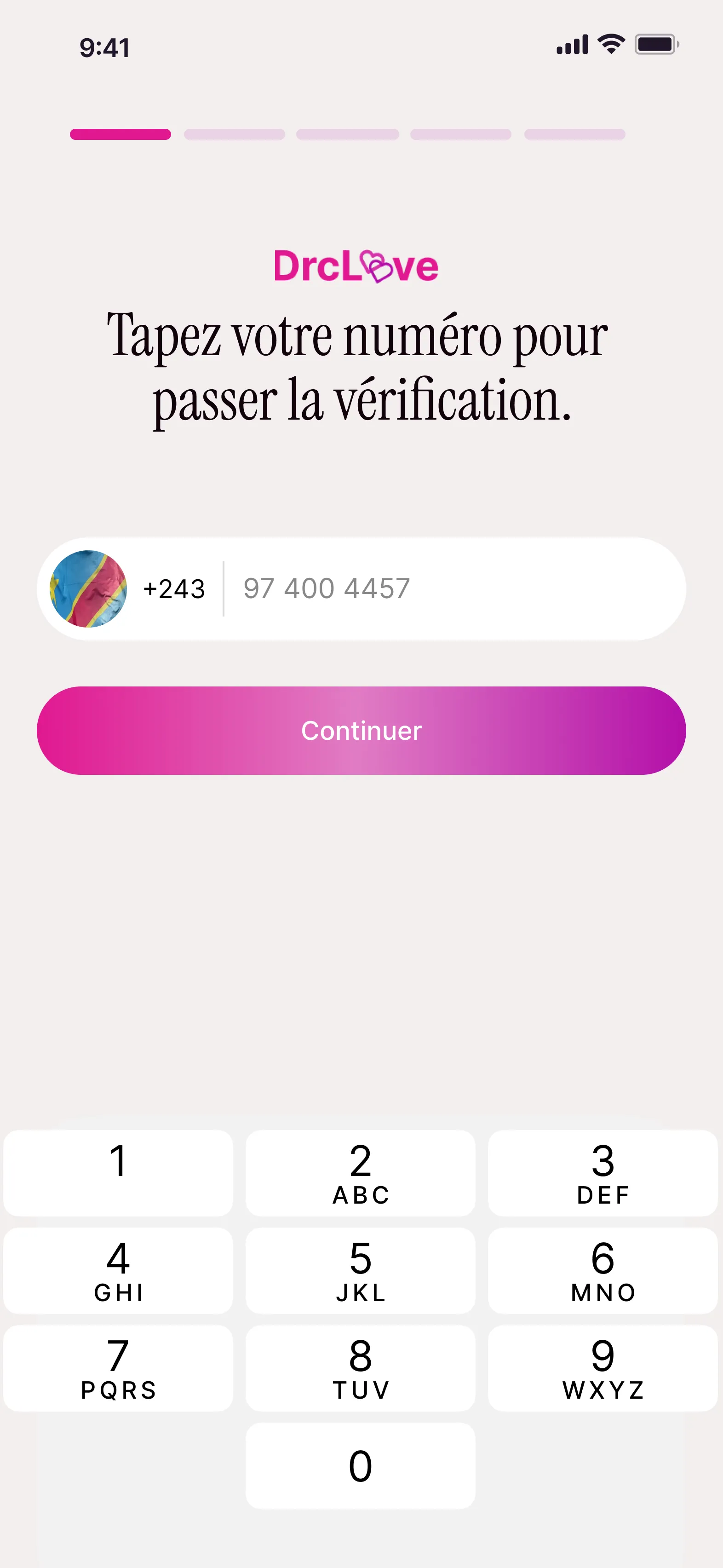The height and width of the screenshot is (1568, 723).
Task: Select the 7 PQRS key
Action: (118, 1368)
